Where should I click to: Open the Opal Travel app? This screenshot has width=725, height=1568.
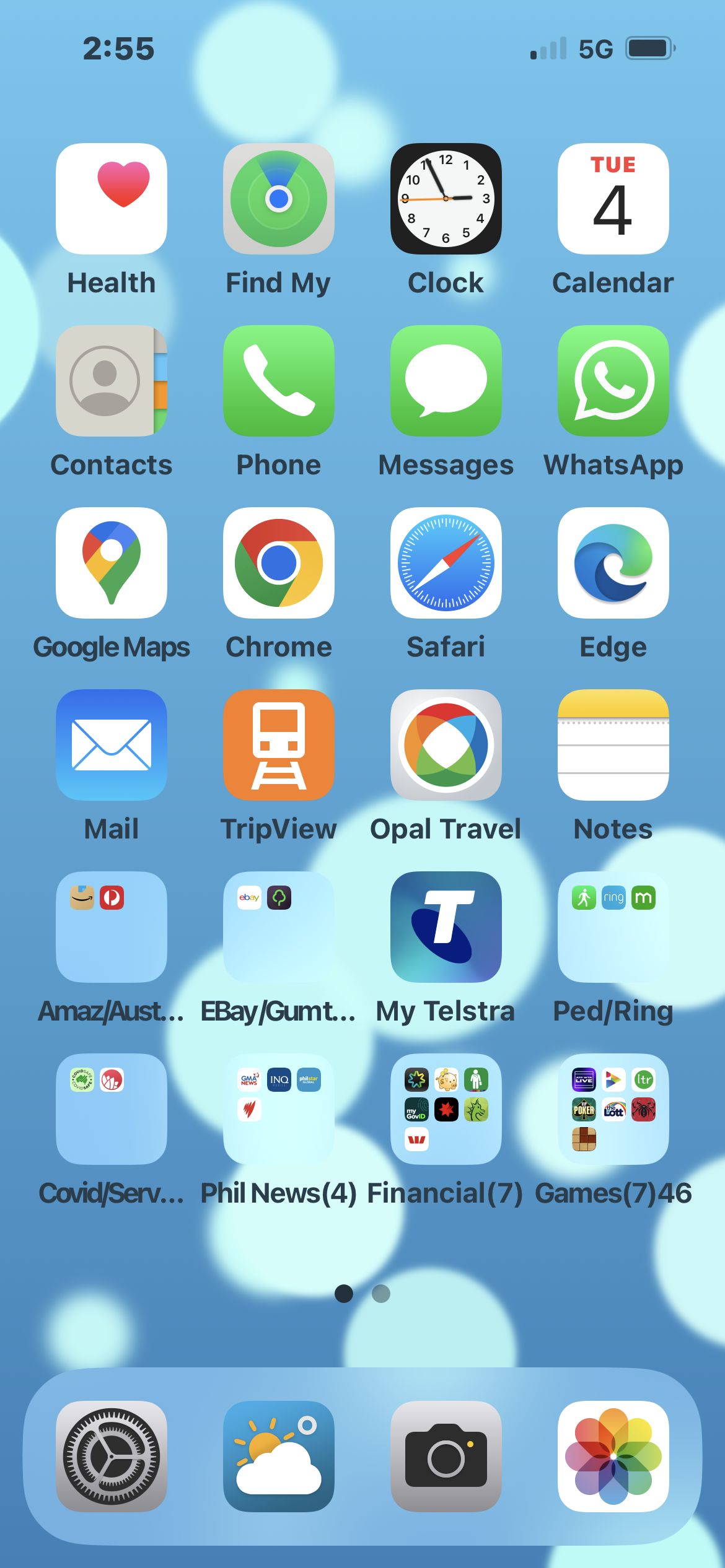(446, 745)
